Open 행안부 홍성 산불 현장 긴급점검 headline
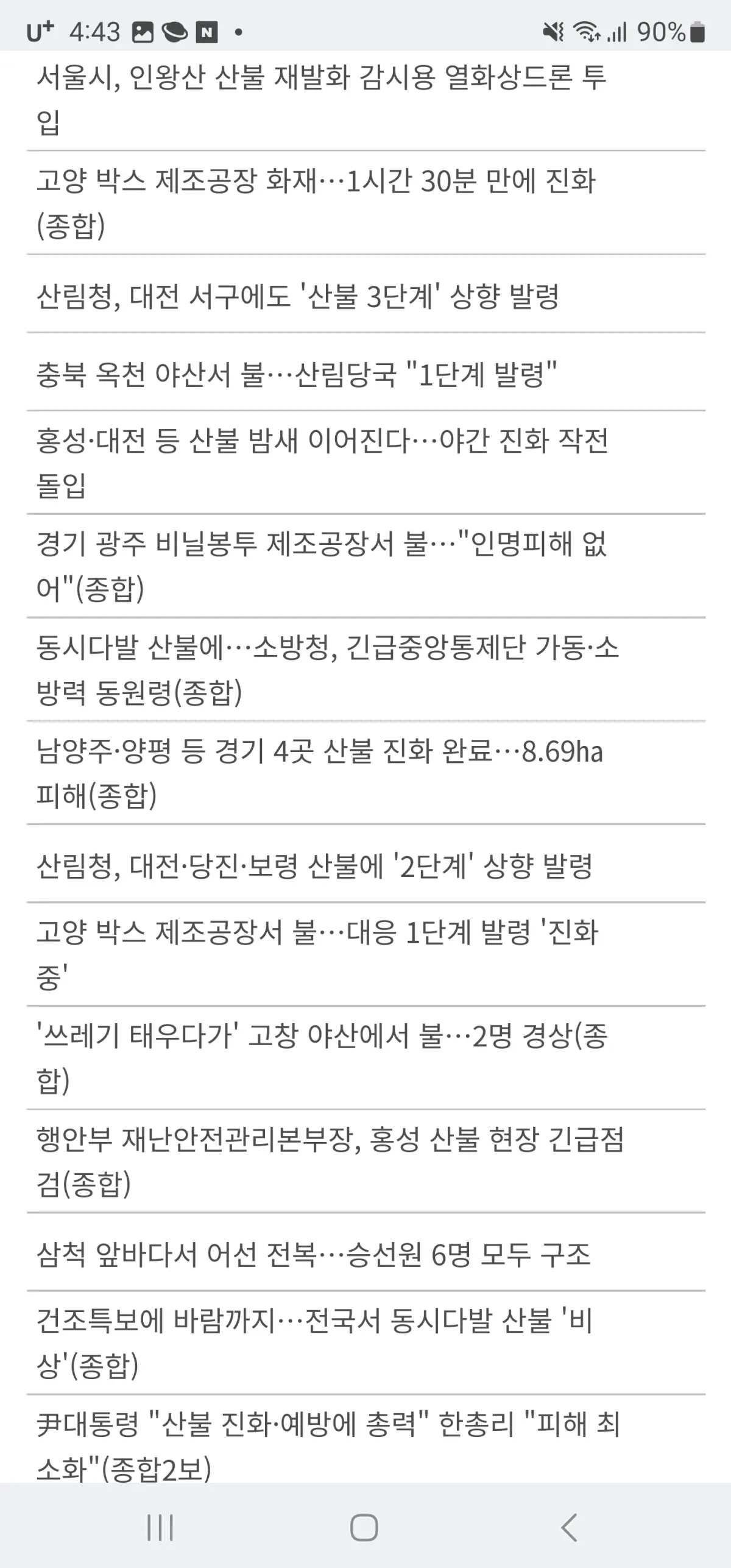 click(x=365, y=1162)
